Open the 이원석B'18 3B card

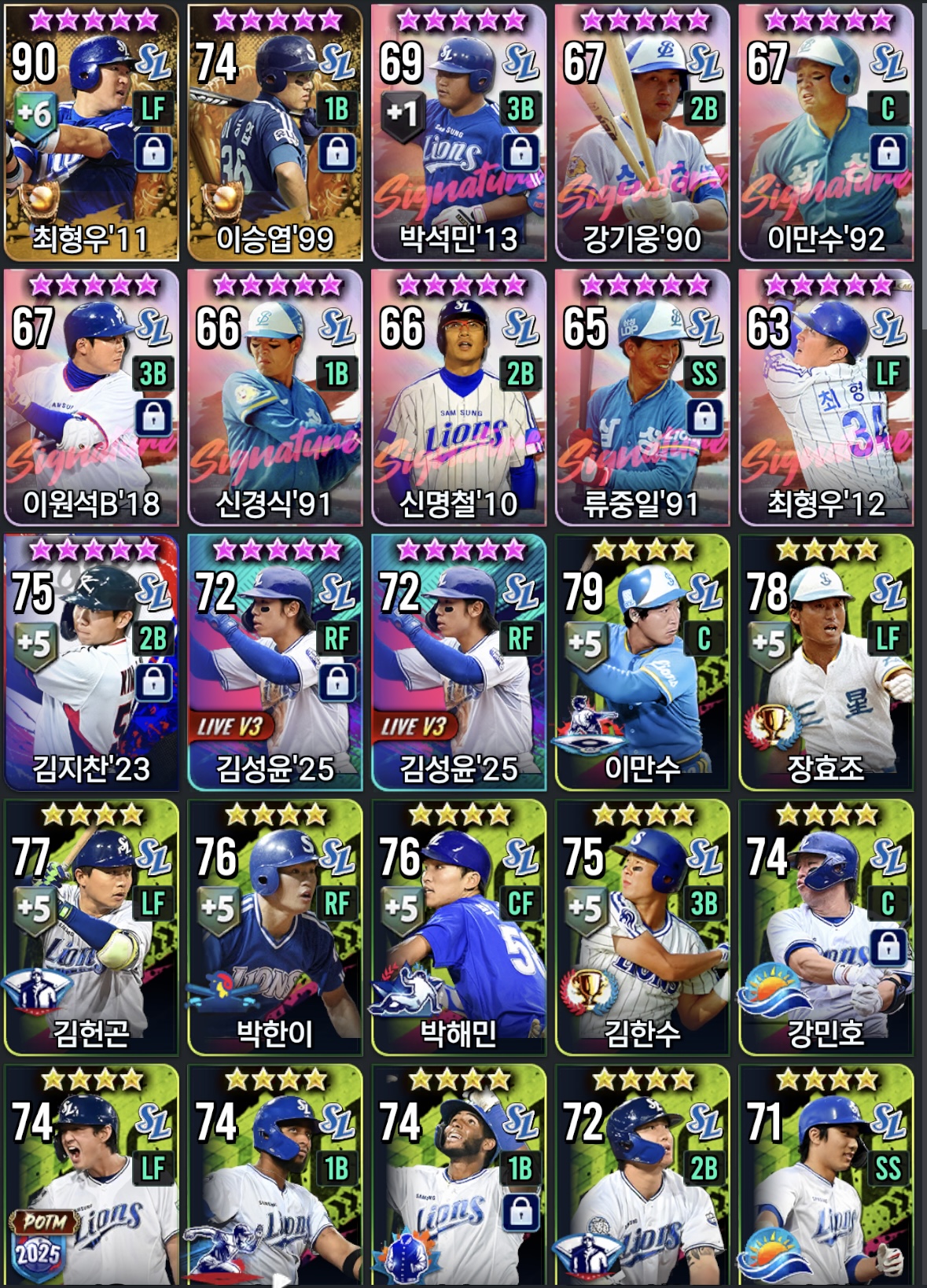click(x=91, y=399)
